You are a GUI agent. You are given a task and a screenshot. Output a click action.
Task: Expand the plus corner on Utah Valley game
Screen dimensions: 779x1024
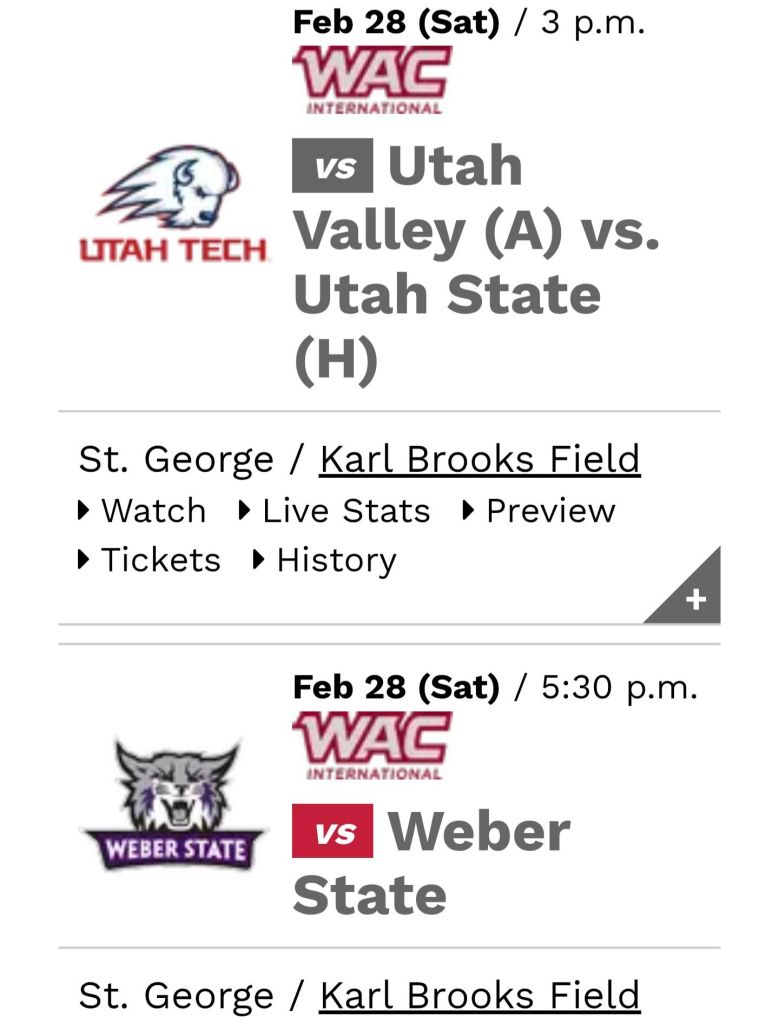coord(695,599)
